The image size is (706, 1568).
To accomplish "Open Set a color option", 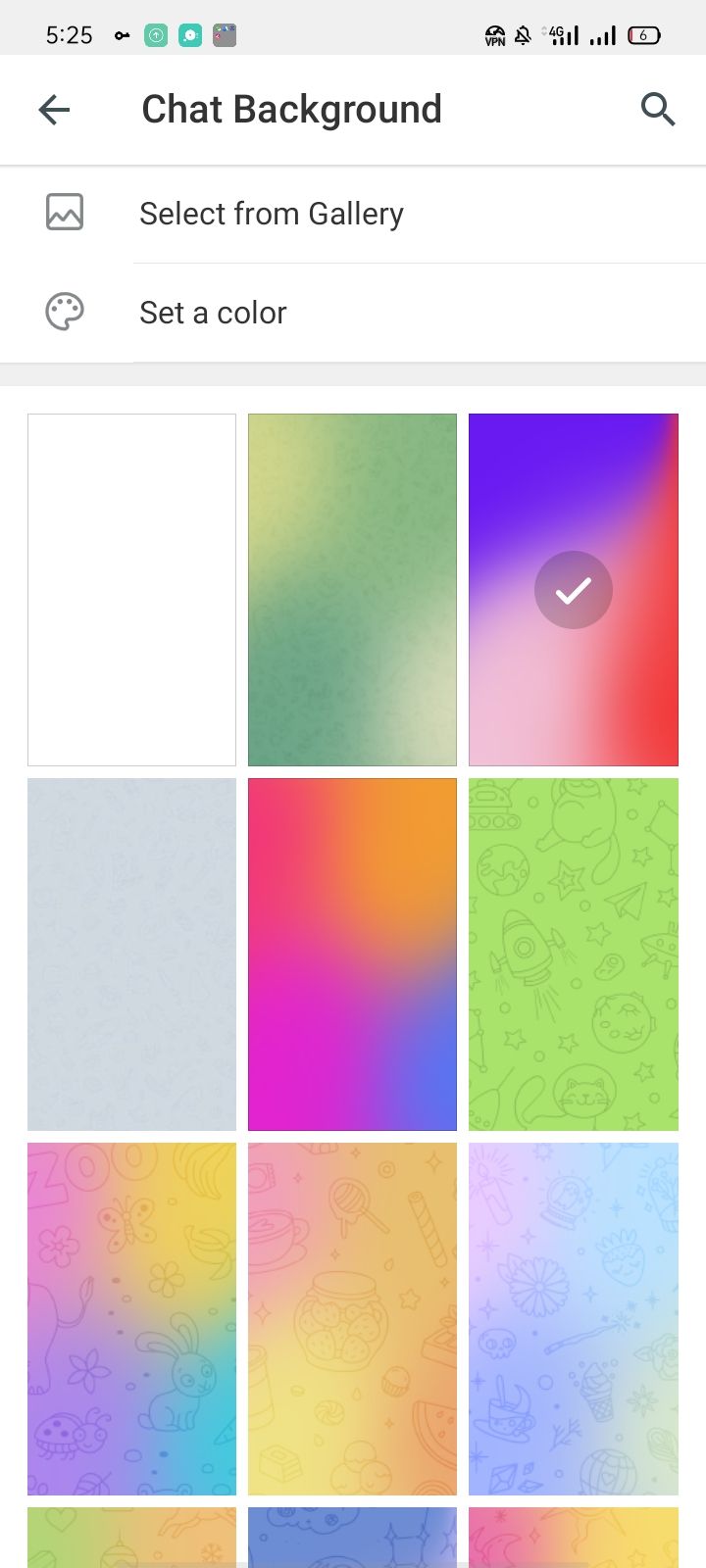I will point(213,313).
